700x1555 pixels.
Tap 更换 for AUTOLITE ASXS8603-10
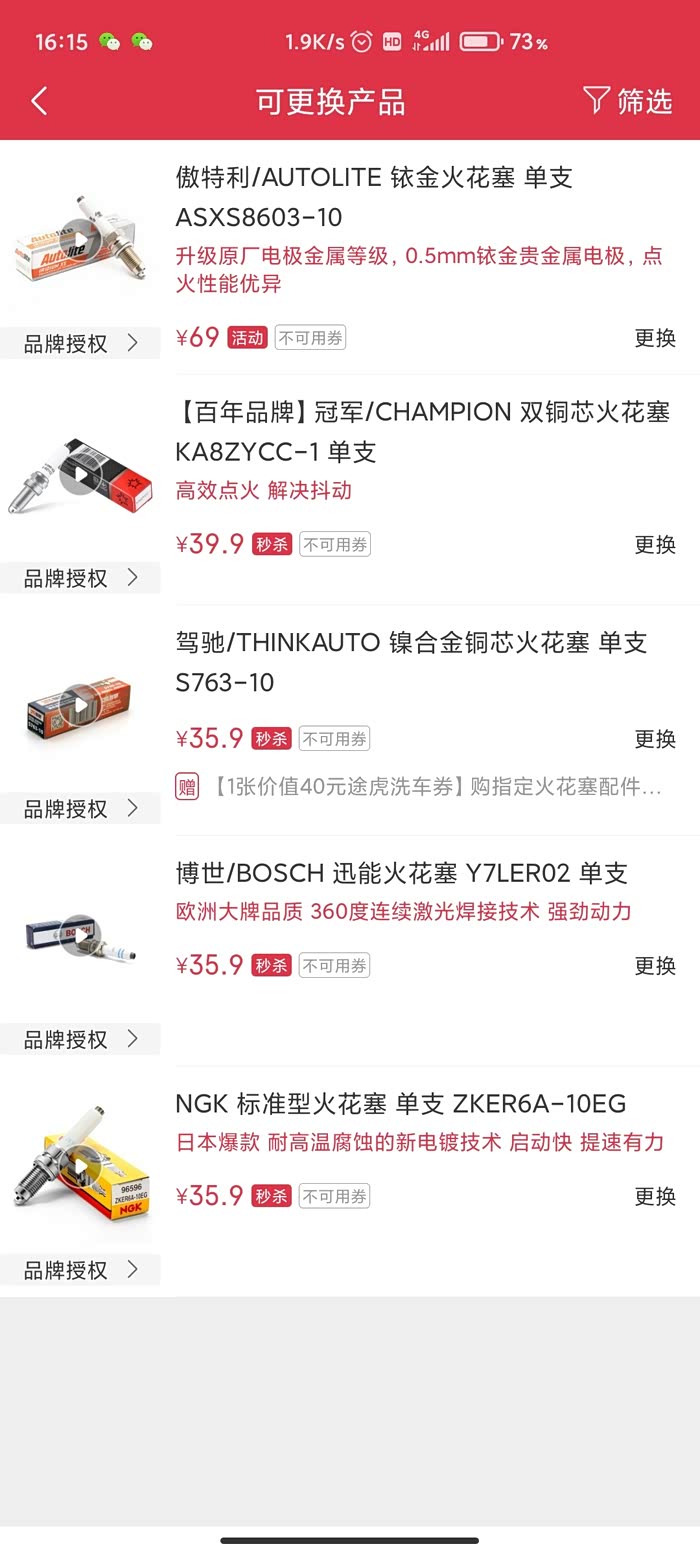pyautogui.click(x=655, y=338)
